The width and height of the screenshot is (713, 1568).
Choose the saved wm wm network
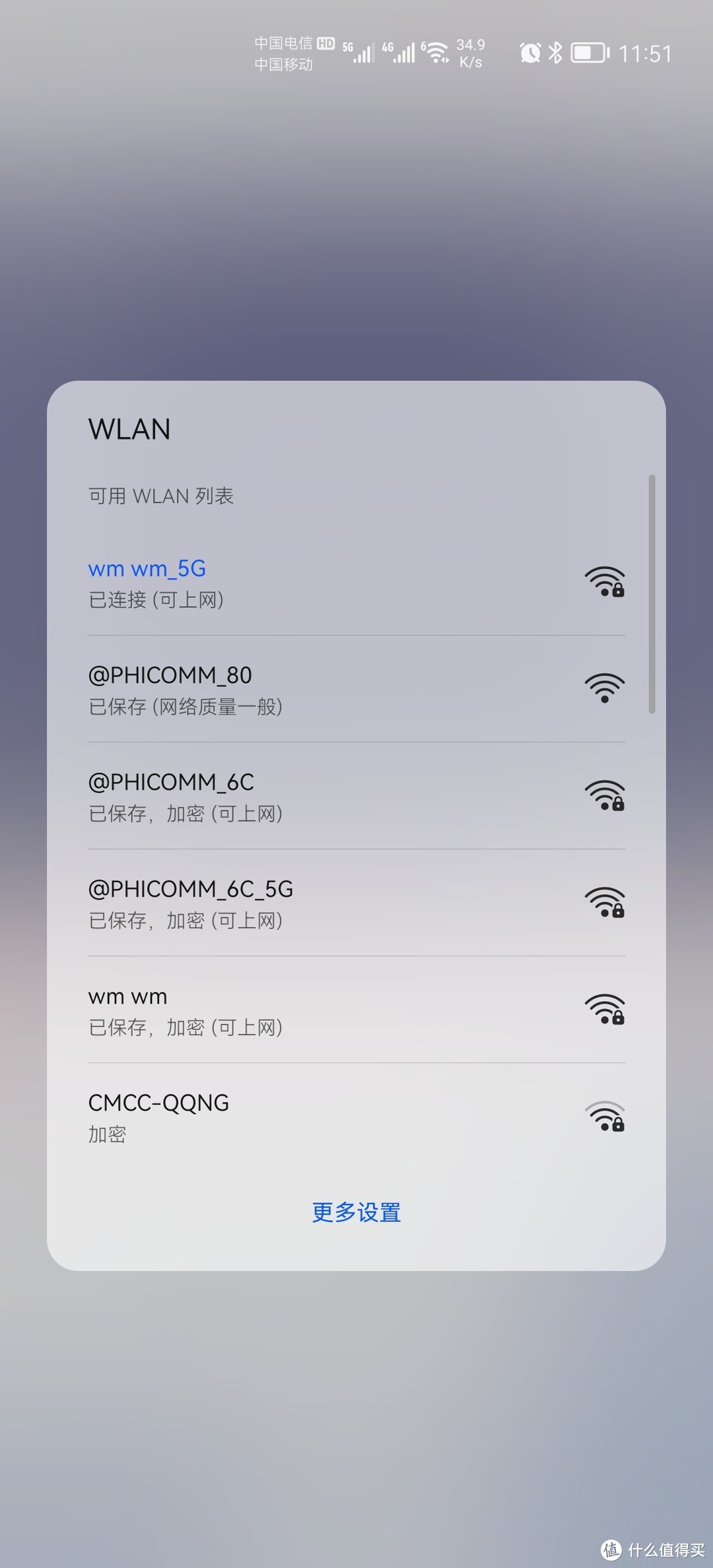click(356, 1010)
